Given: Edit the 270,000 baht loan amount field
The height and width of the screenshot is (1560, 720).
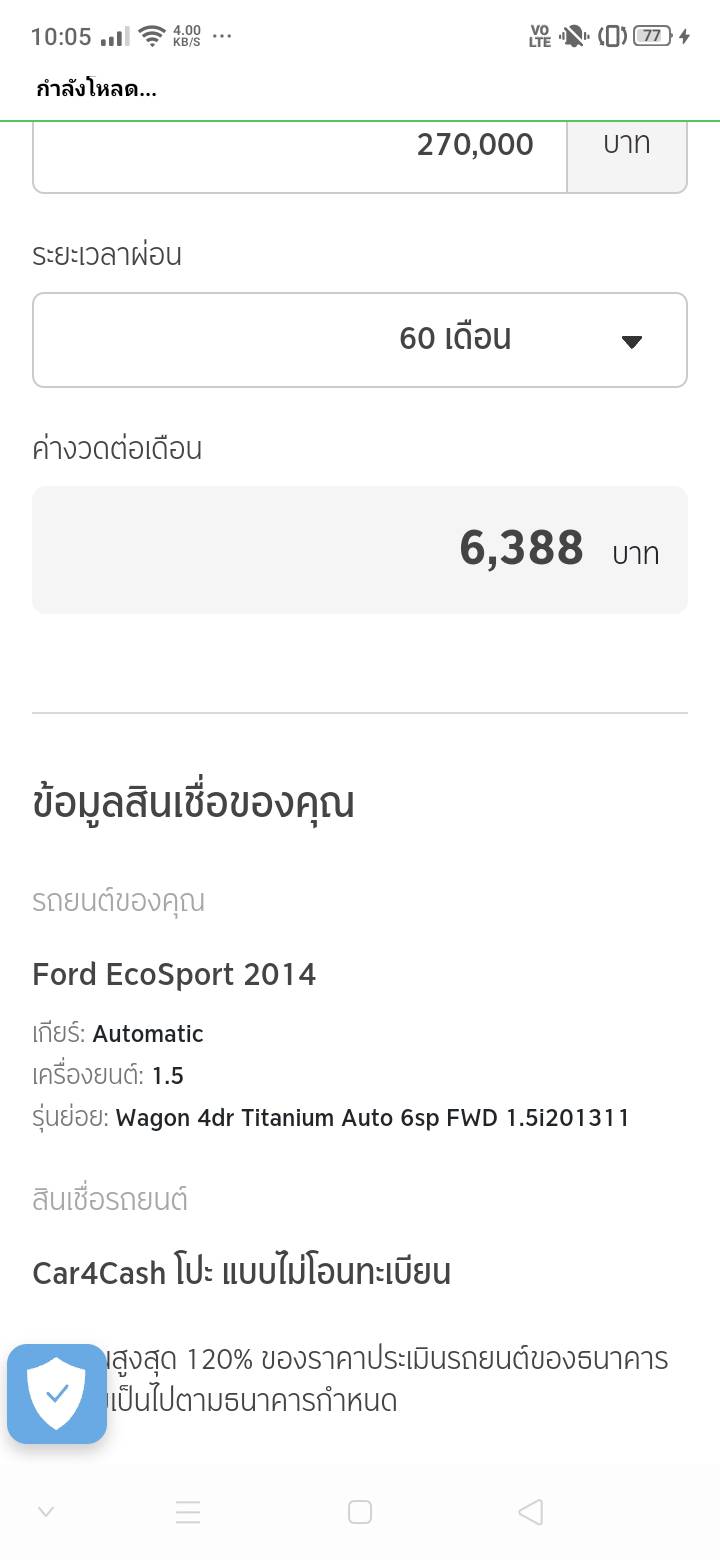Looking at the screenshot, I should 300,147.
